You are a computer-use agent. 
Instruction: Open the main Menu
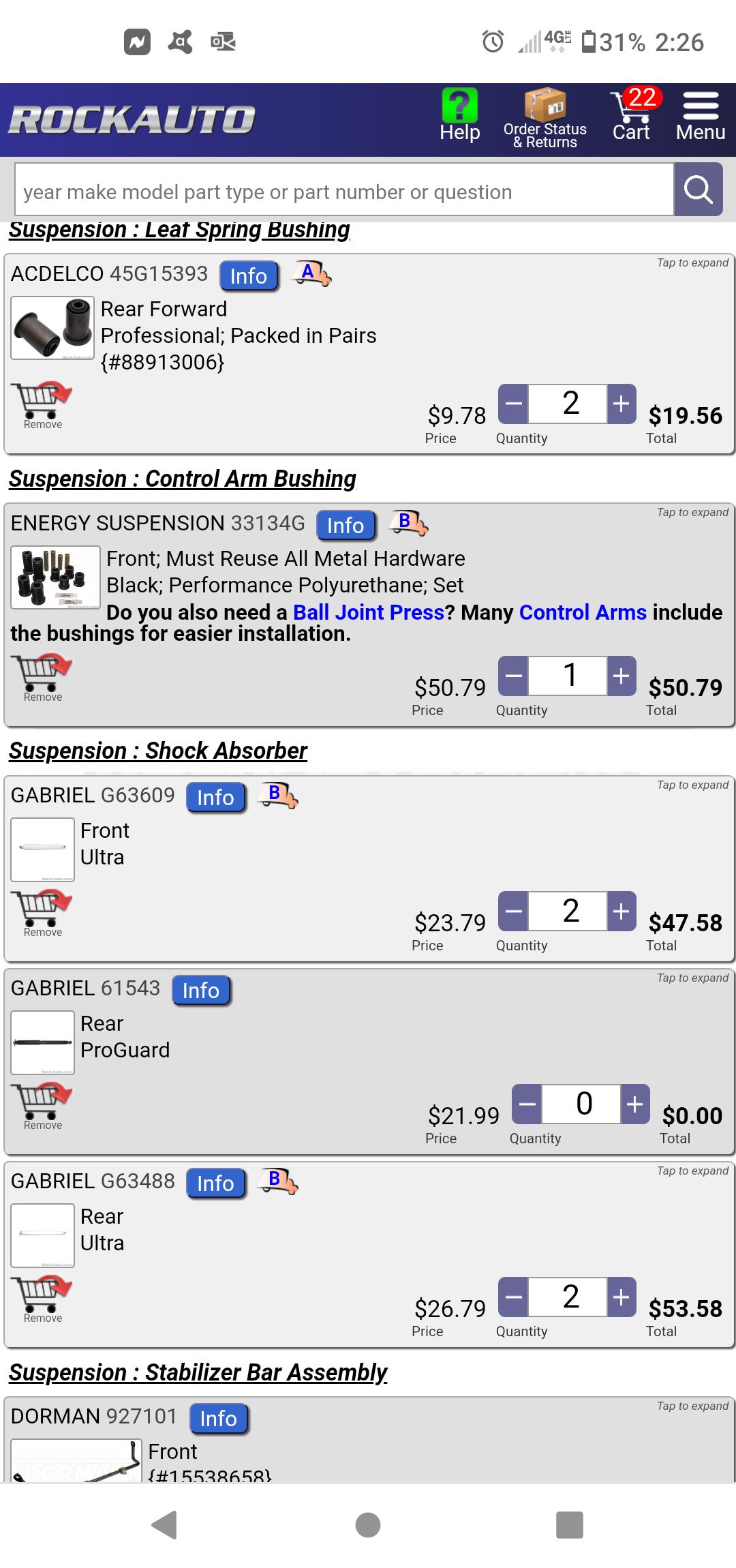point(700,116)
